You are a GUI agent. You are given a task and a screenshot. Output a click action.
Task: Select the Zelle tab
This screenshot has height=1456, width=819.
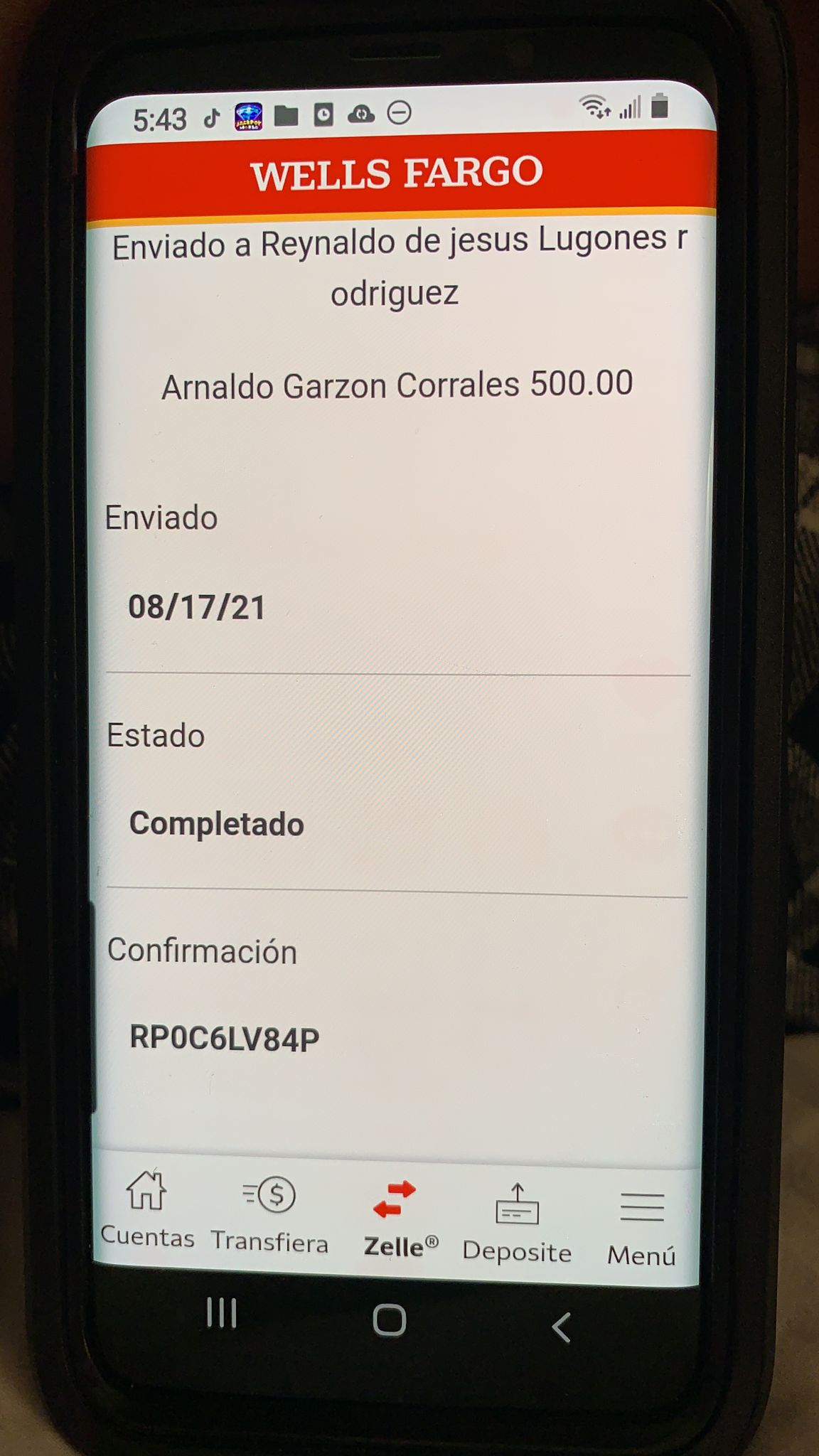(x=400, y=1220)
